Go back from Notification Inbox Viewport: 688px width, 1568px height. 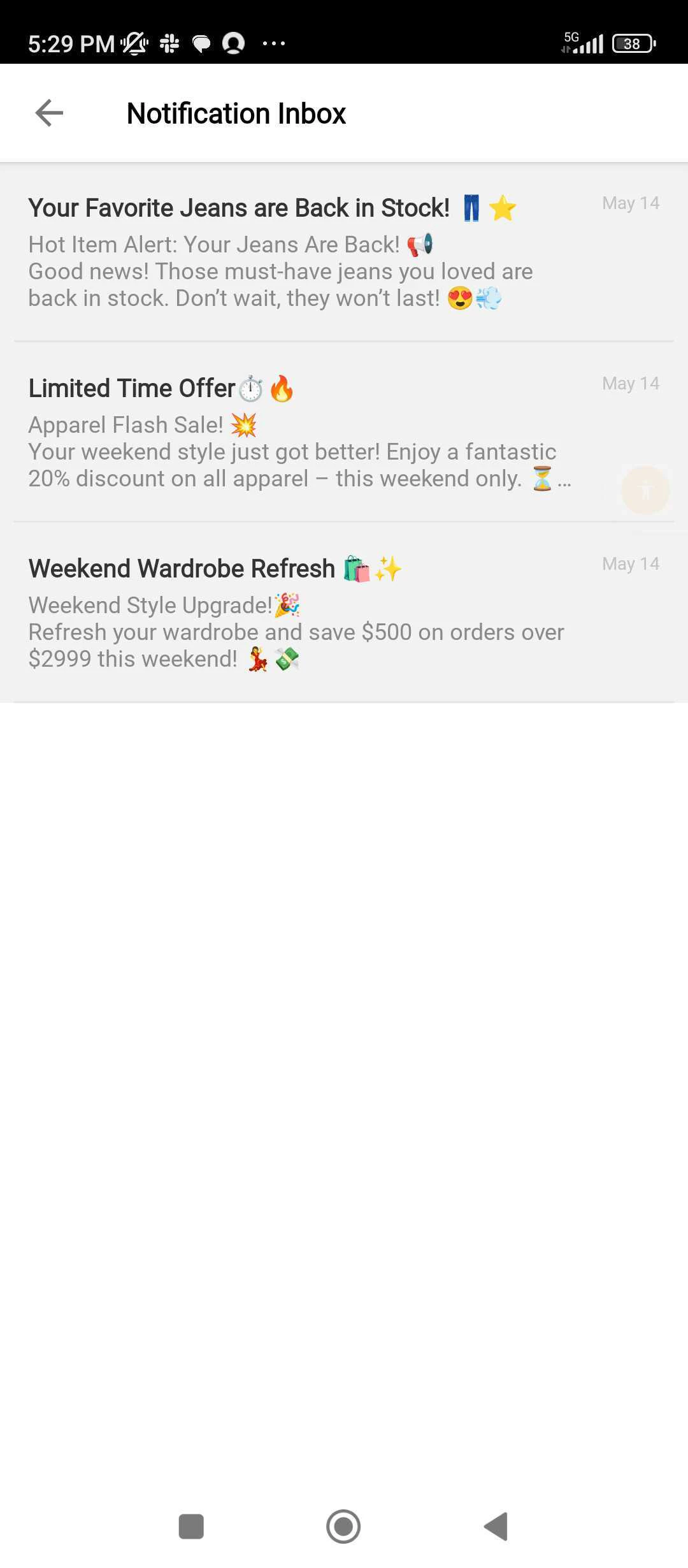coord(49,113)
